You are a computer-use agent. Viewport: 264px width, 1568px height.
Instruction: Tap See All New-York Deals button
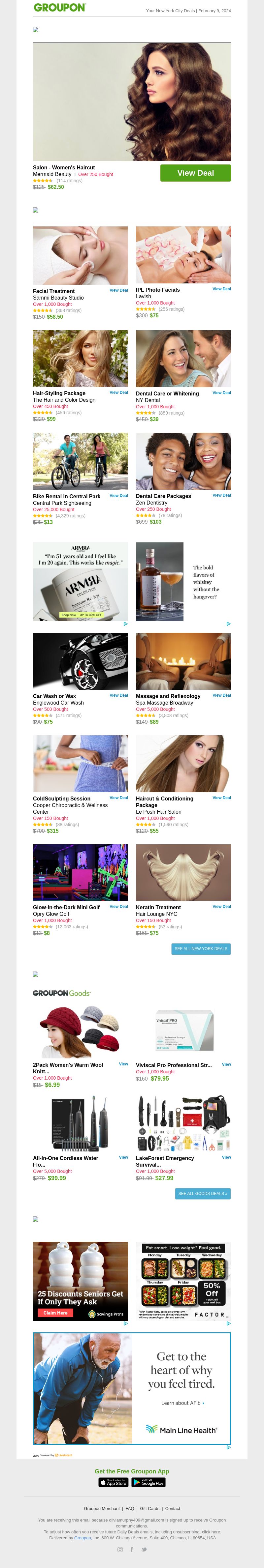201,948
